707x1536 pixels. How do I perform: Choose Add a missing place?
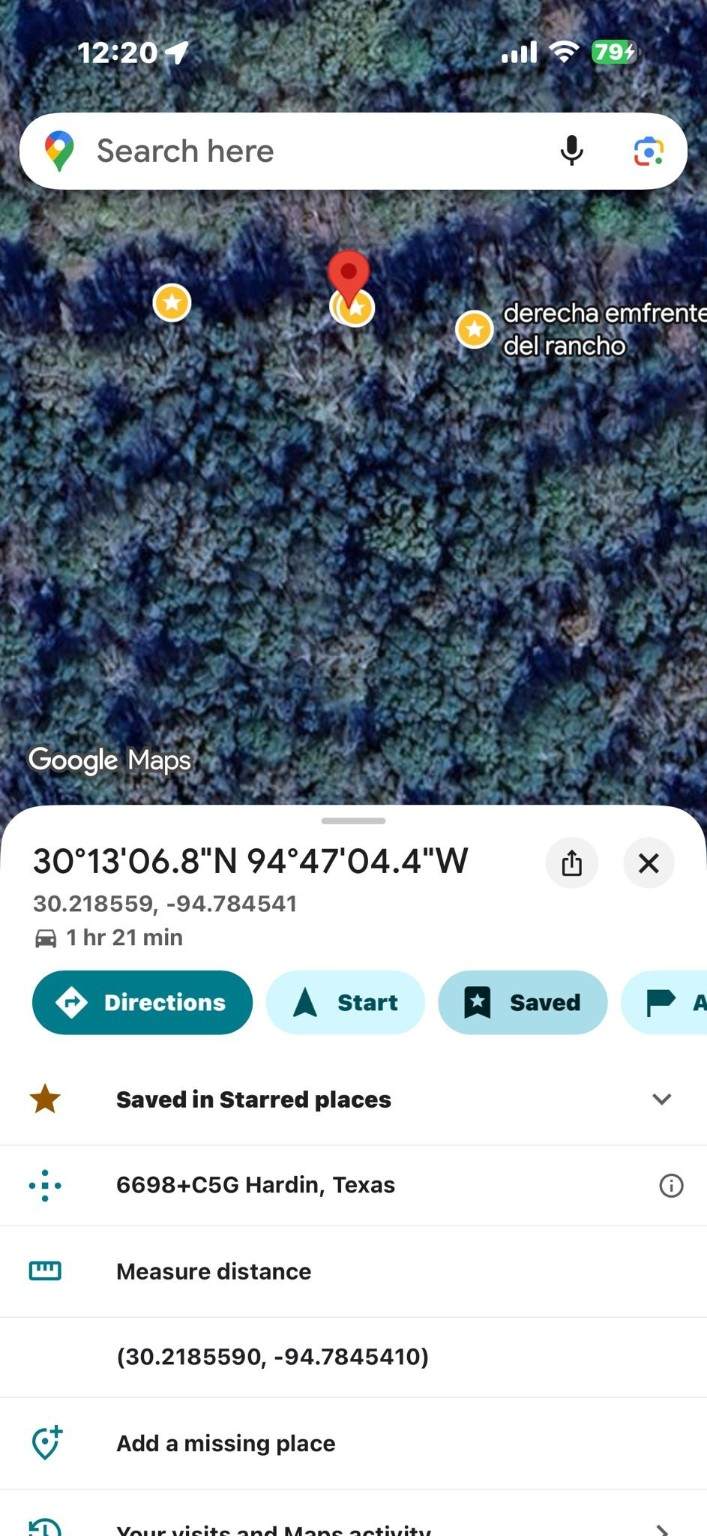(225, 1443)
